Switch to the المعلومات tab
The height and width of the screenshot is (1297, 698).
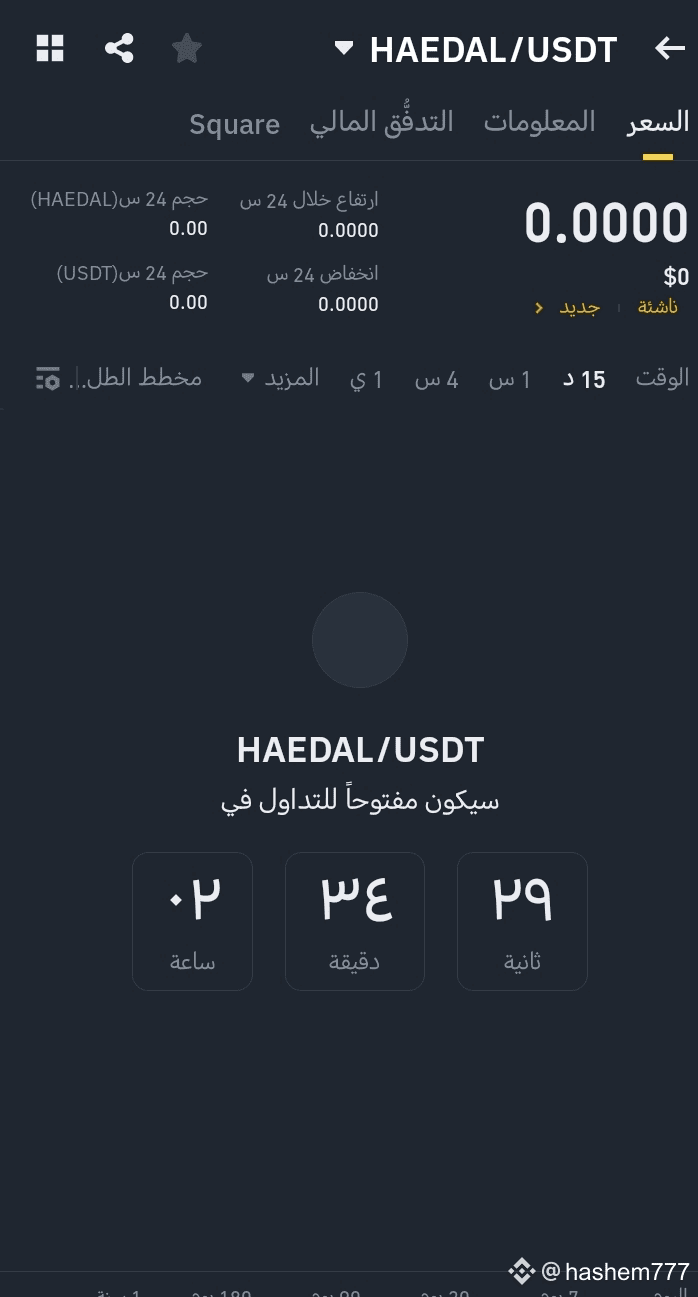pyautogui.click(x=540, y=123)
